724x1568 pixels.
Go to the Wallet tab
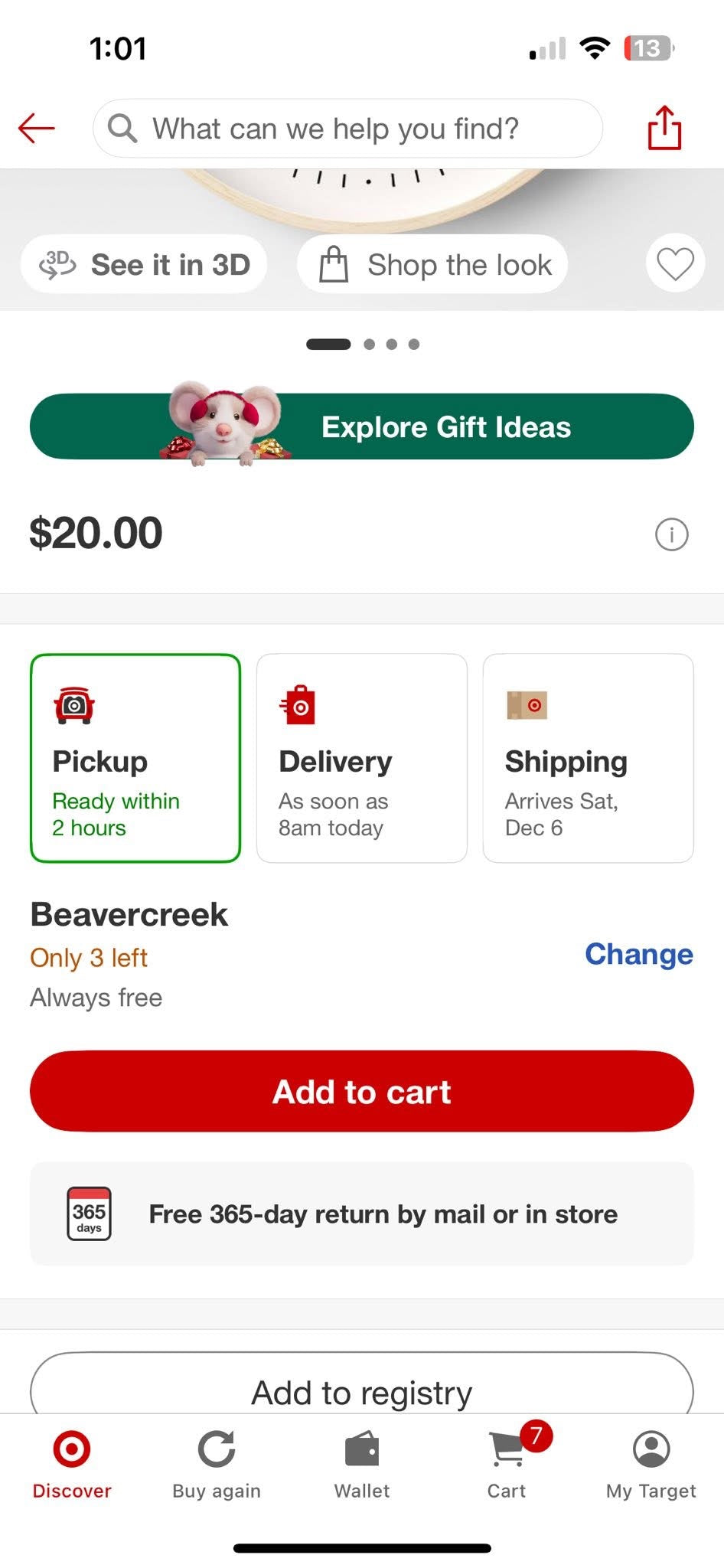point(362,1464)
